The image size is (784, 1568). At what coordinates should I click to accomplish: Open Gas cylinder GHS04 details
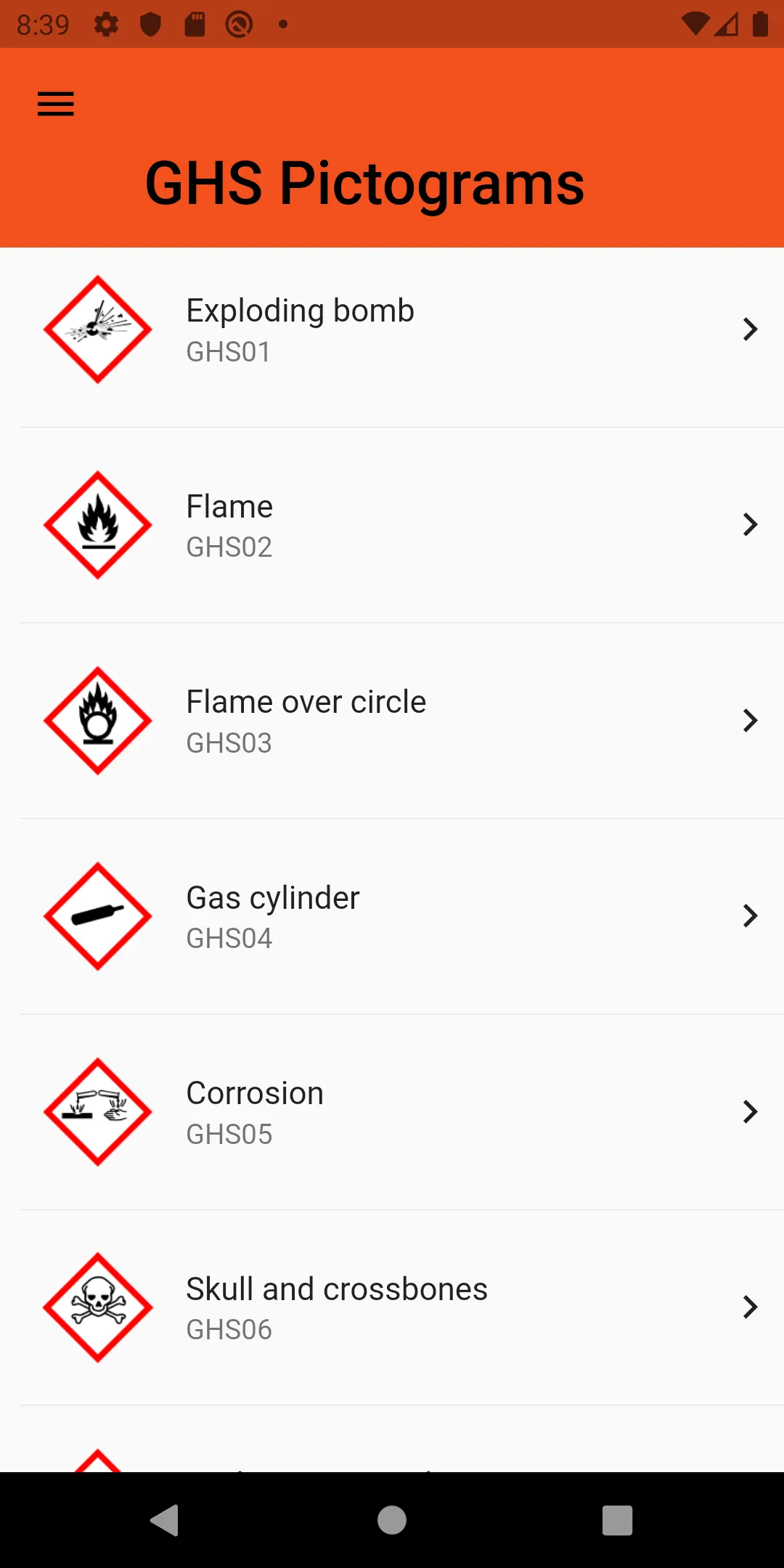coord(392,916)
